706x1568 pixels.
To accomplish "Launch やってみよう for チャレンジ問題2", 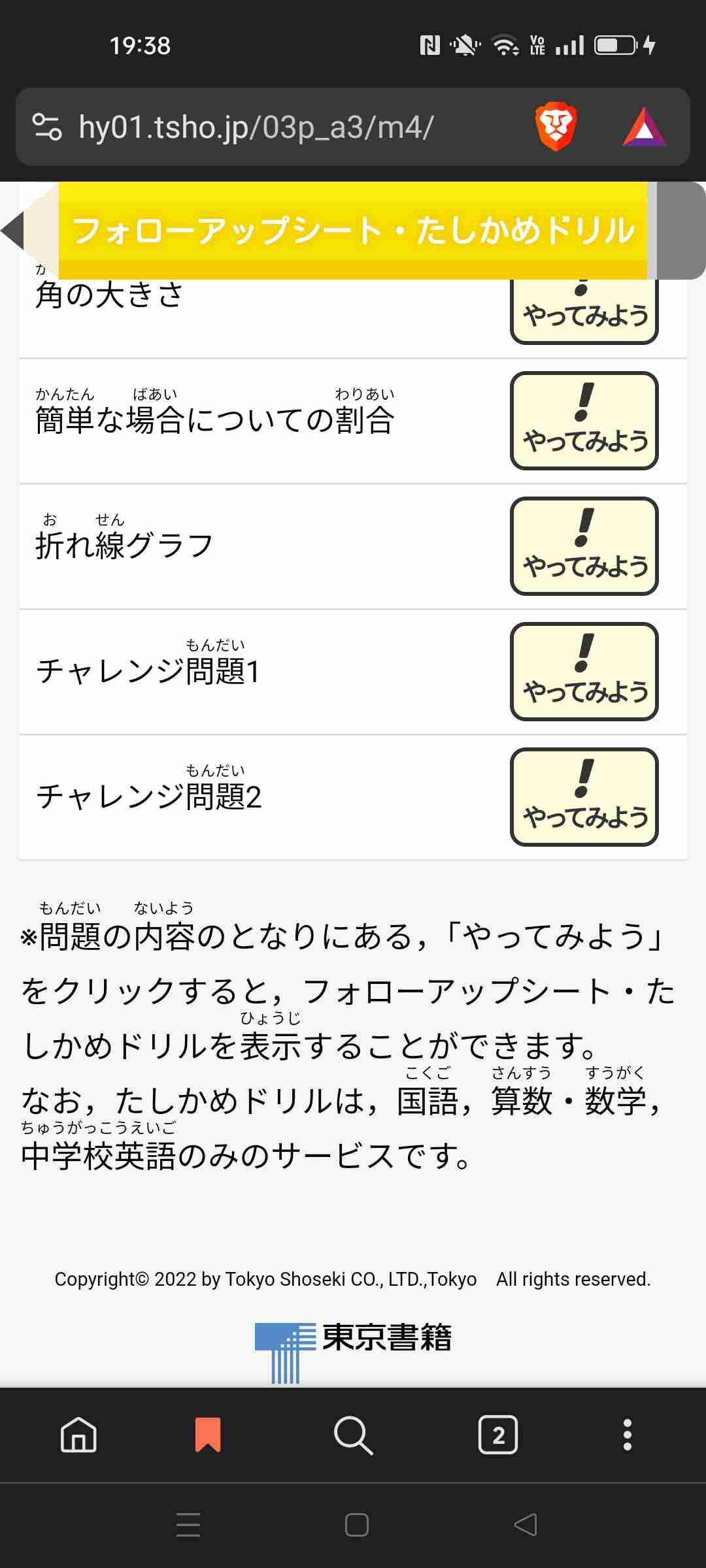I will click(x=584, y=797).
